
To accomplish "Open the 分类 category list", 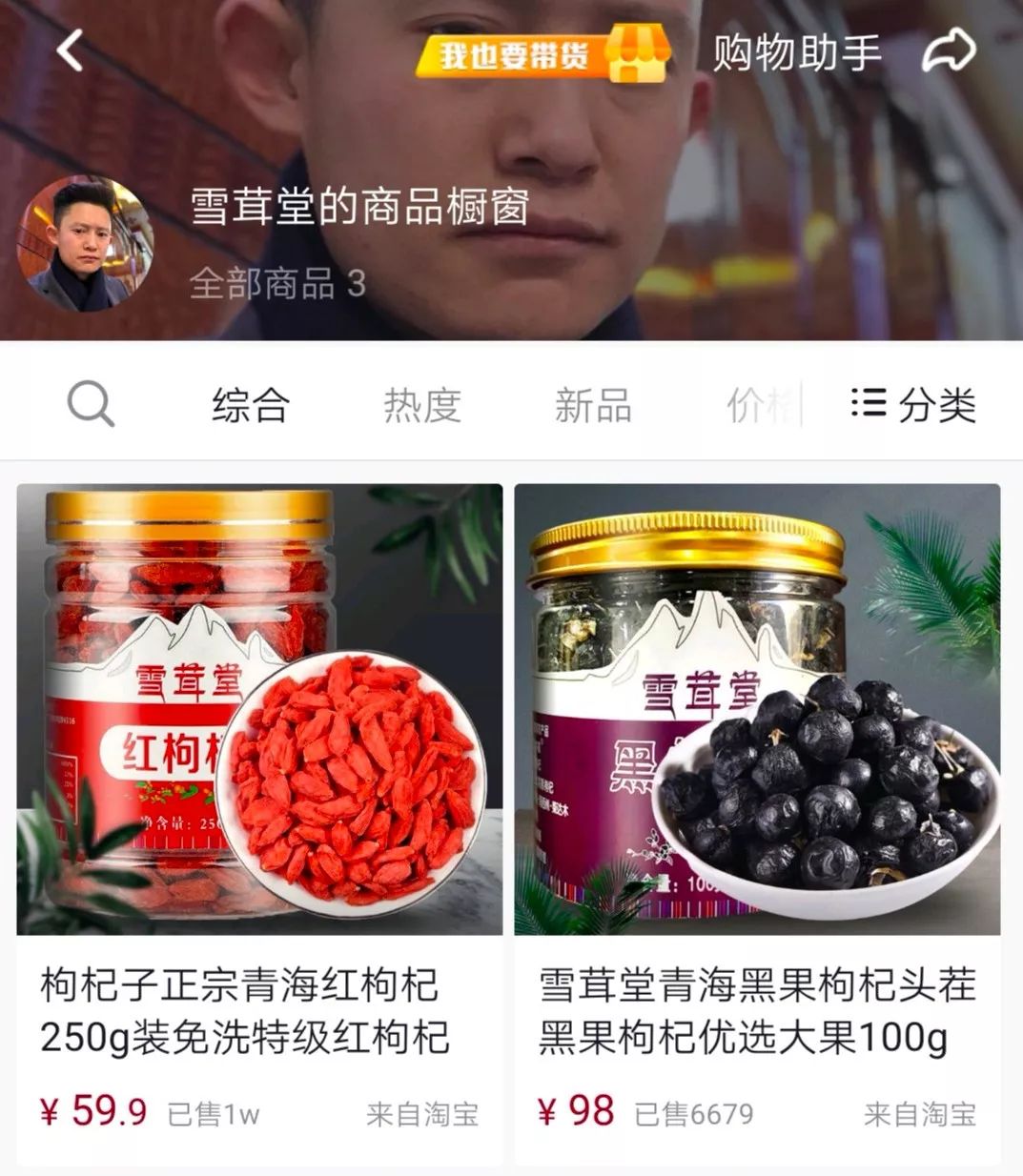I will coord(914,406).
